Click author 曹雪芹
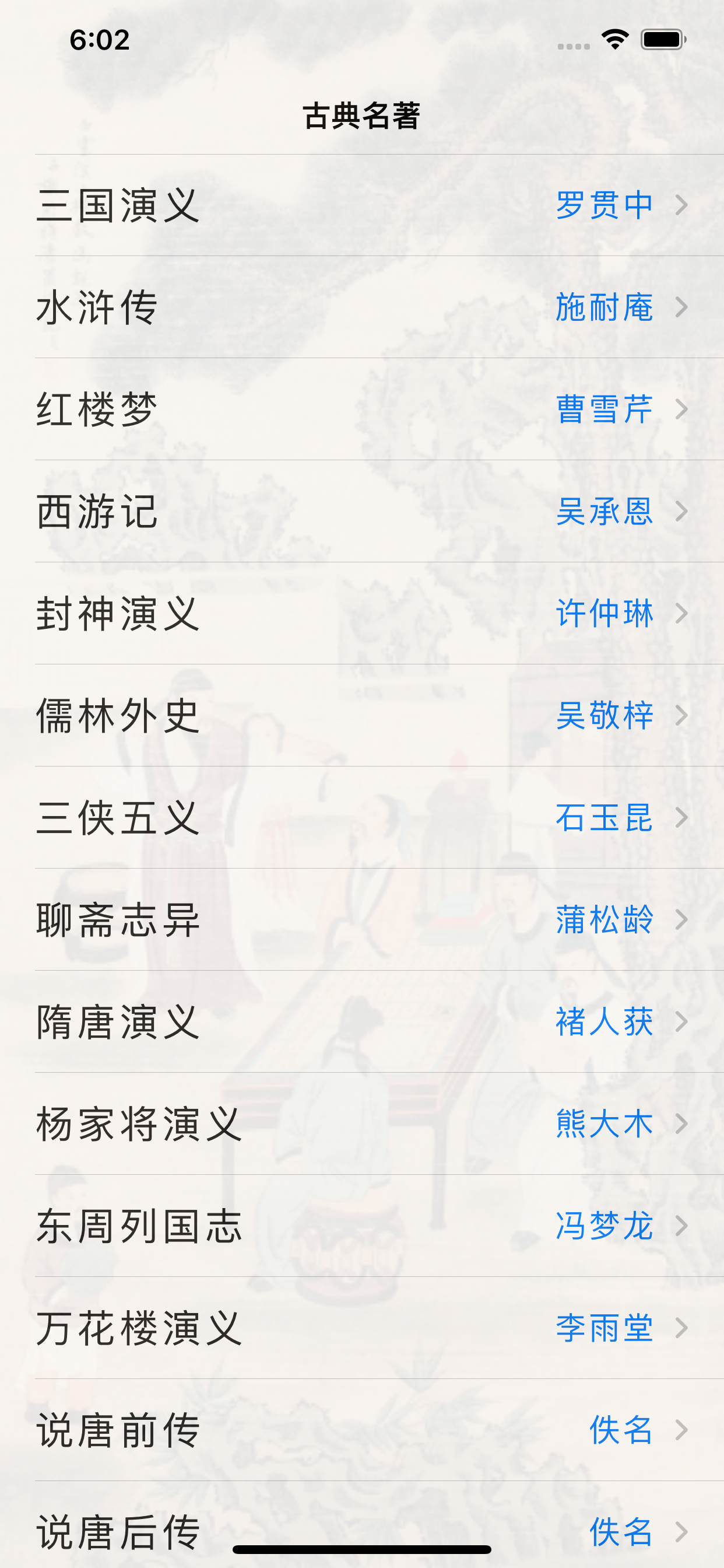The height and width of the screenshot is (1568, 724). pos(605,410)
